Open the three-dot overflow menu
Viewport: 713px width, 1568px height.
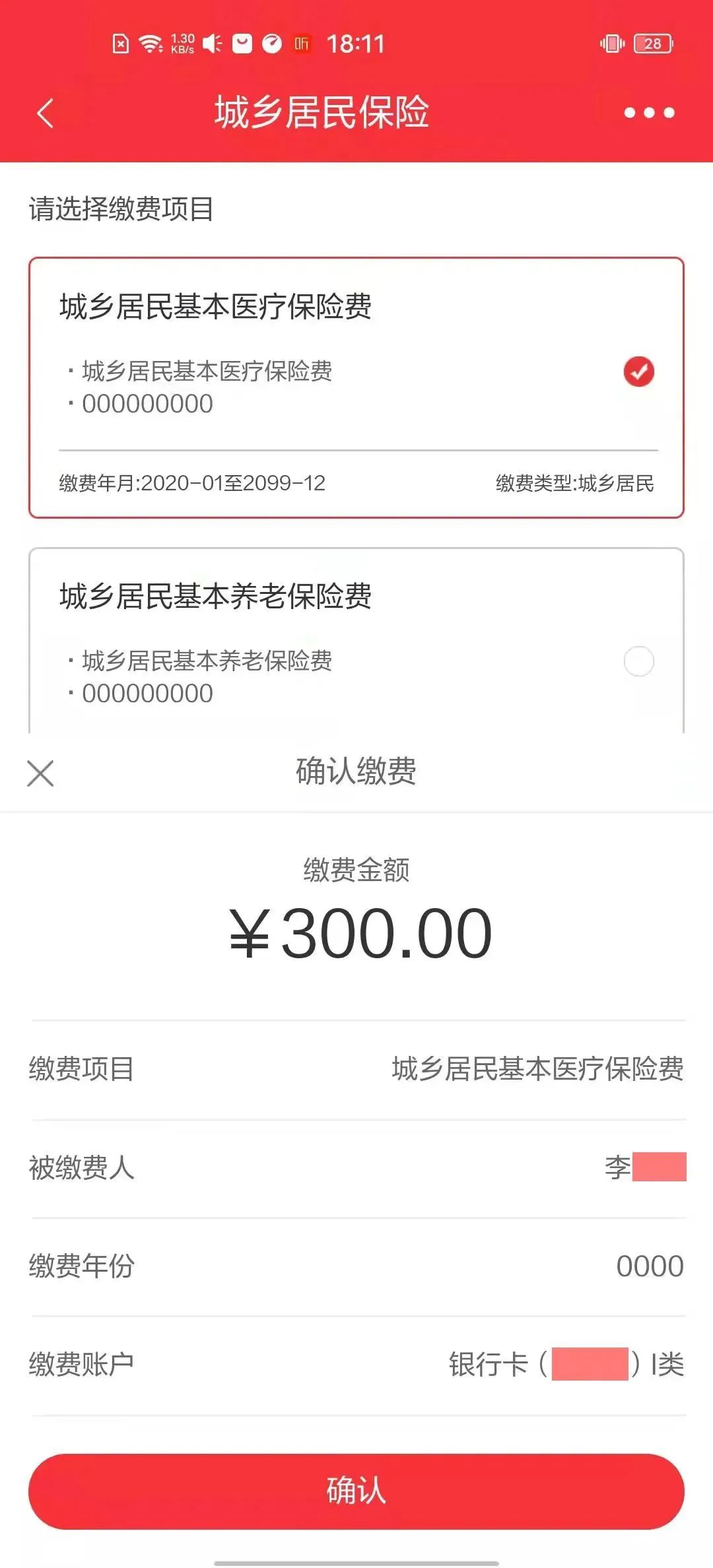tap(649, 113)
